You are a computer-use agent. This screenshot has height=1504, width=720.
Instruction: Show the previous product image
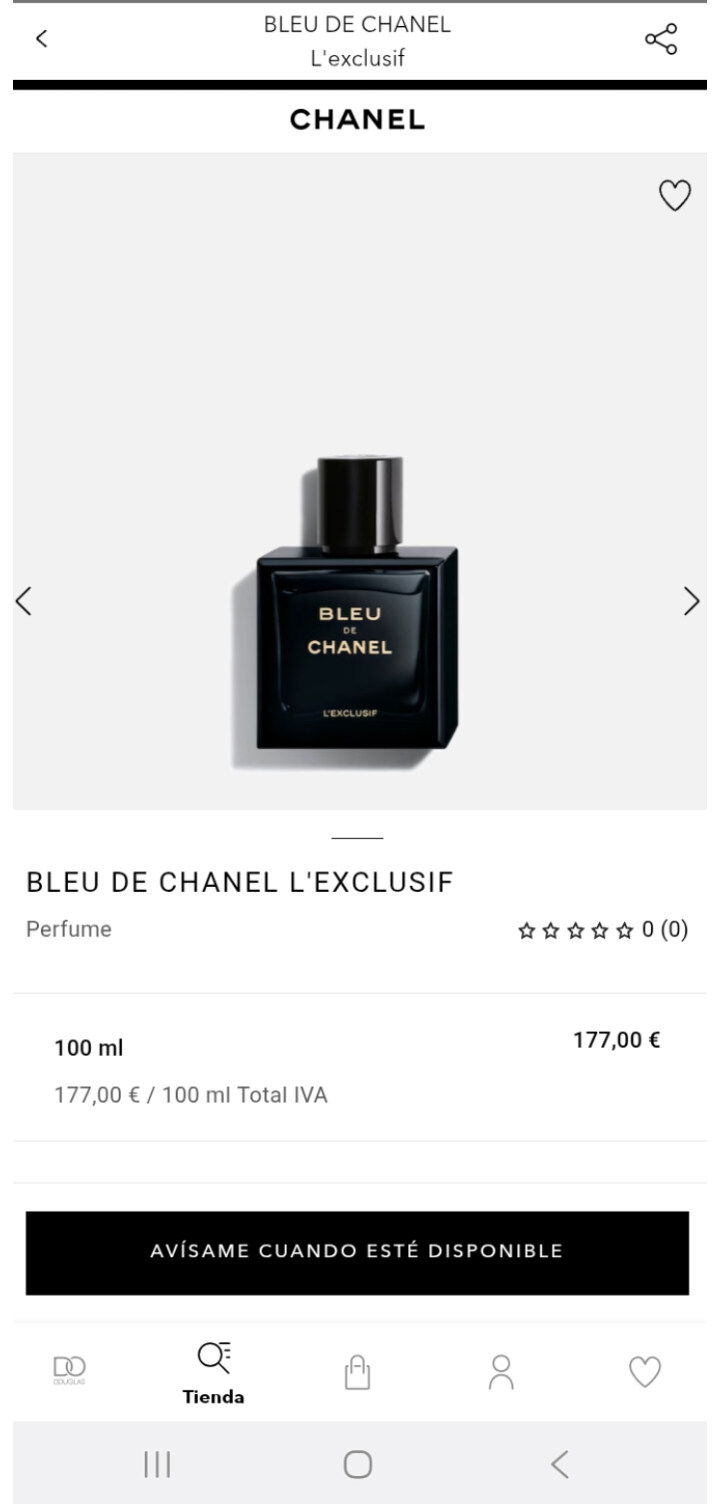25,601
